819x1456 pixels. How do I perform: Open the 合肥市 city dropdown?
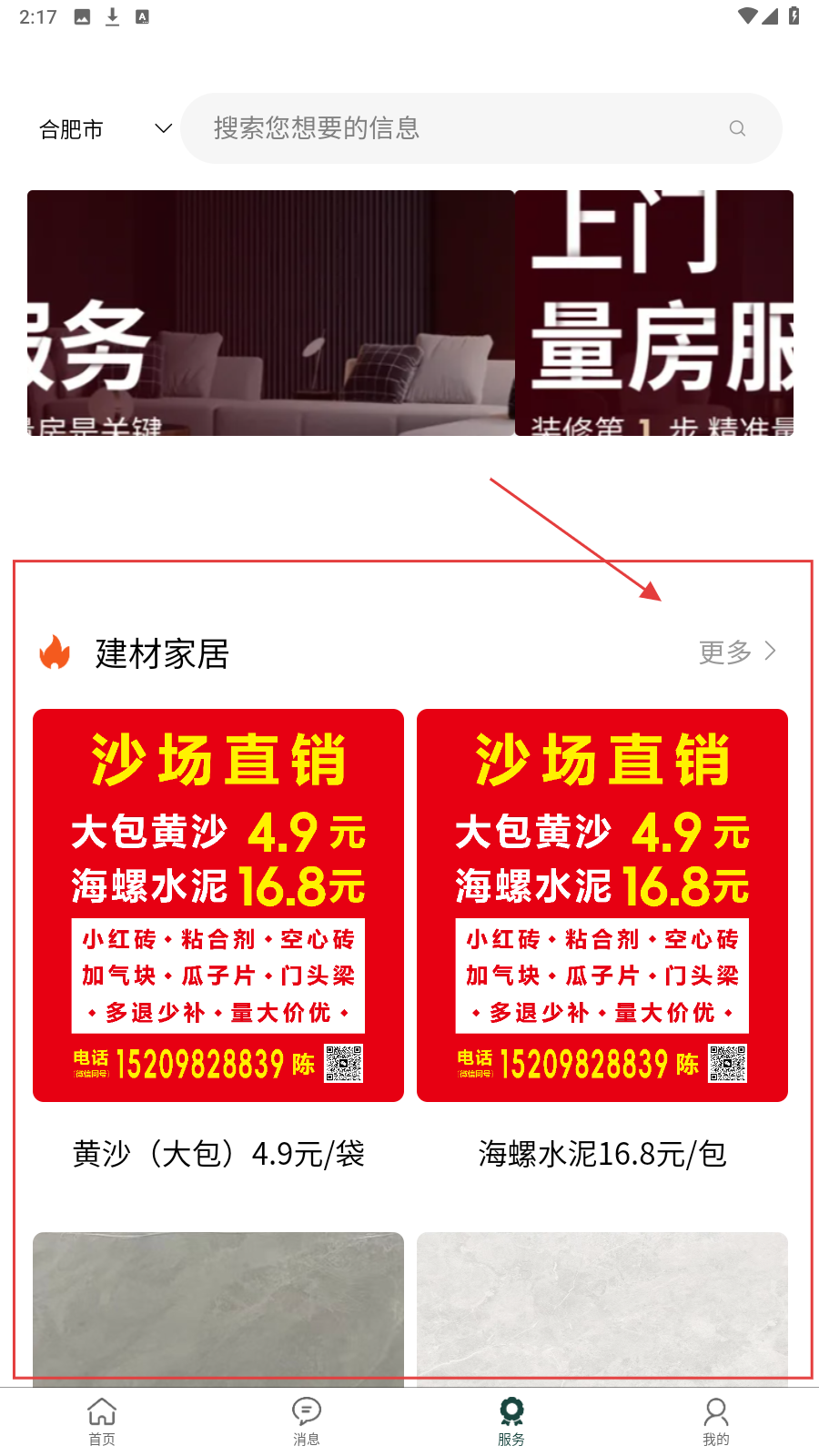click(x=105, y=129)
